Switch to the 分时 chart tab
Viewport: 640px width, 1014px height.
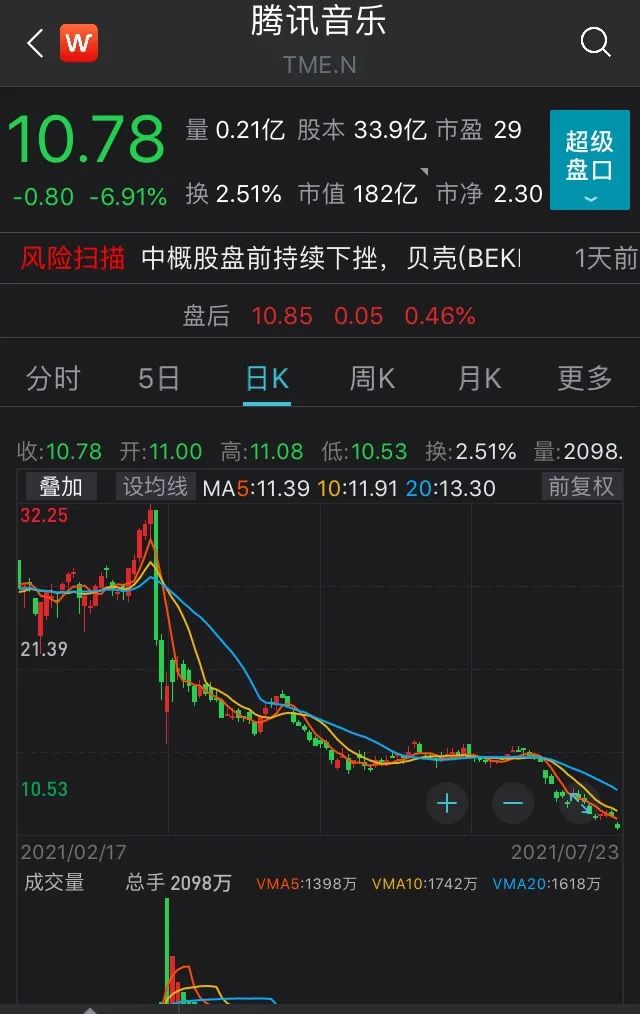53,379
